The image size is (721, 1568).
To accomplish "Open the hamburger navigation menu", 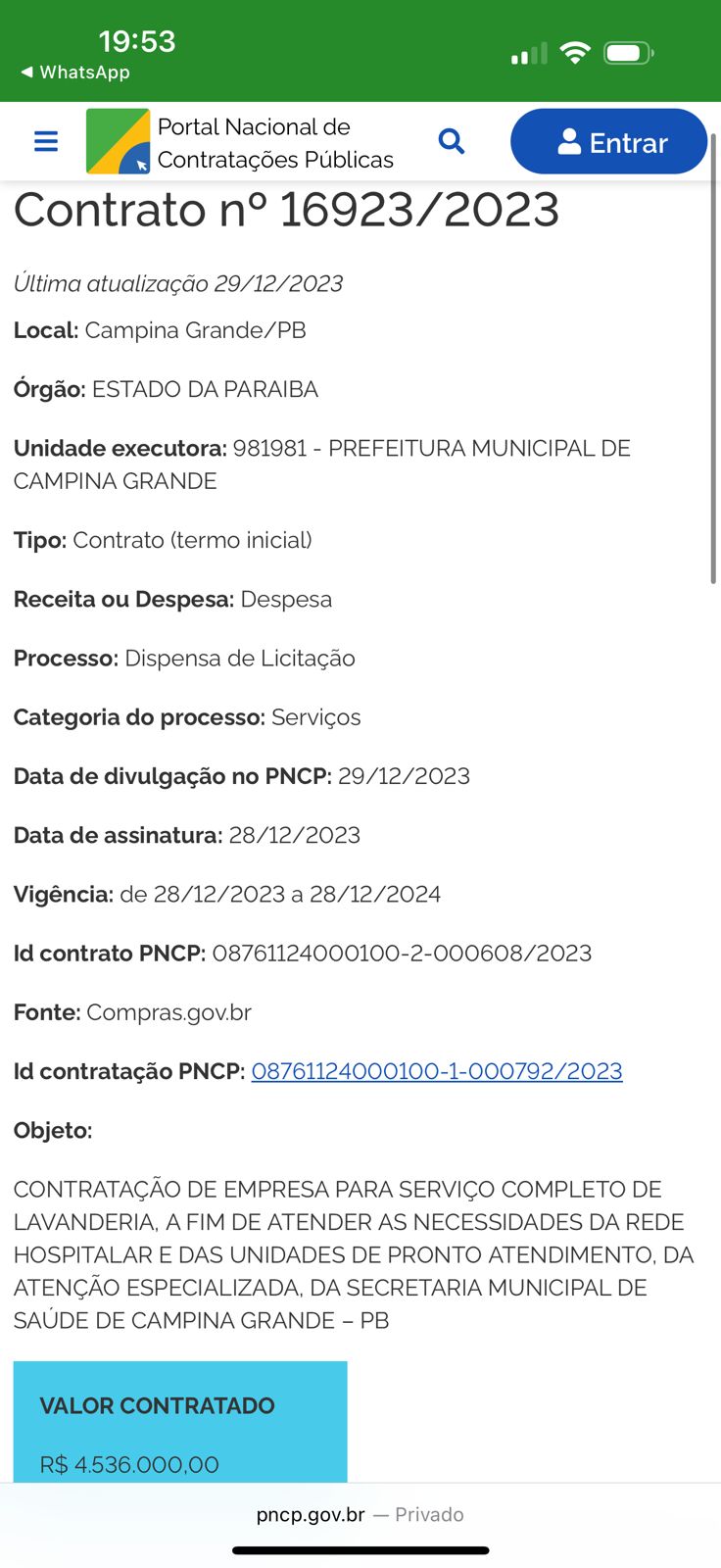I will click(46, 141).
